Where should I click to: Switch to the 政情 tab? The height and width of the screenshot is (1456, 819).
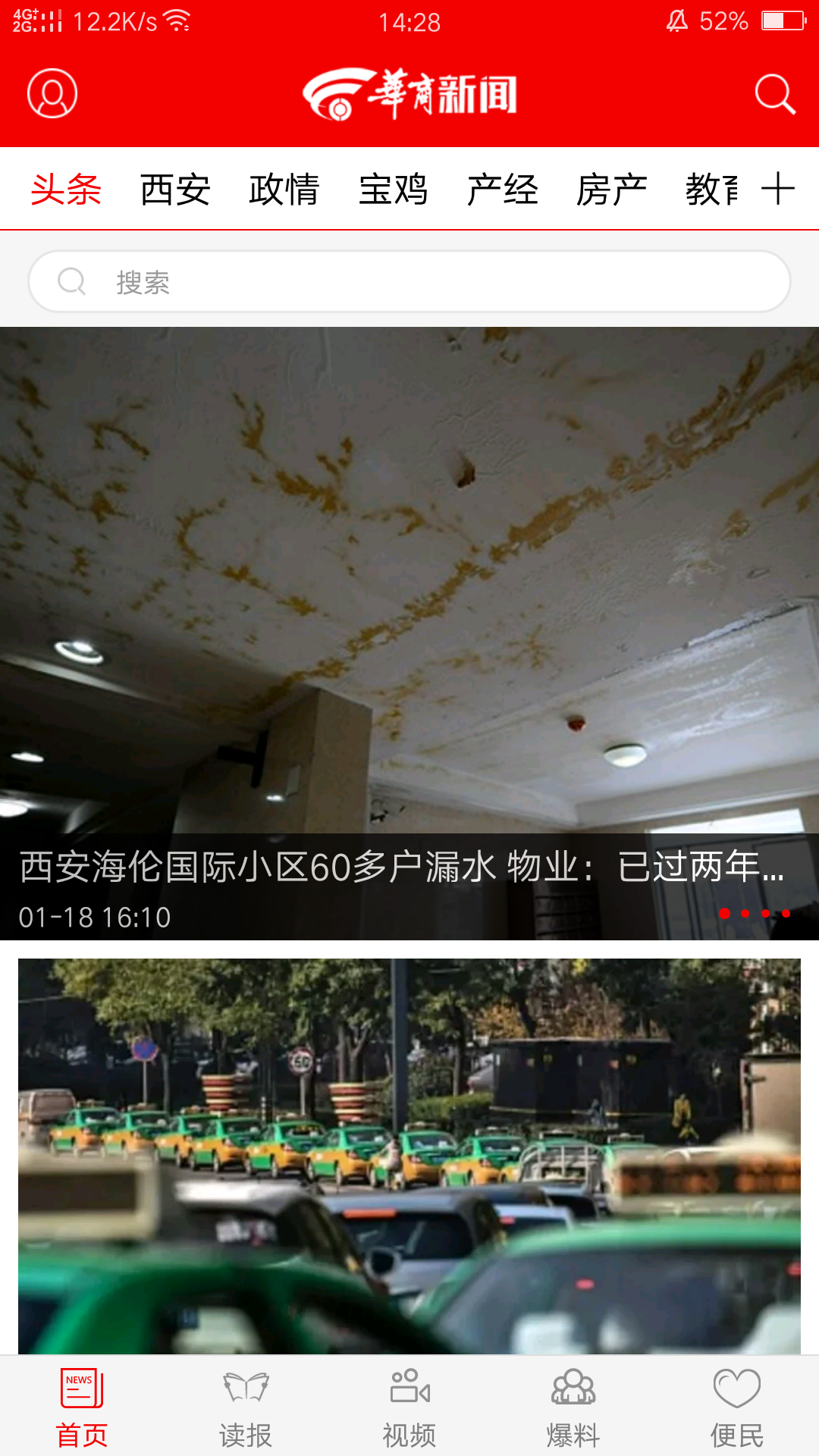284,190
